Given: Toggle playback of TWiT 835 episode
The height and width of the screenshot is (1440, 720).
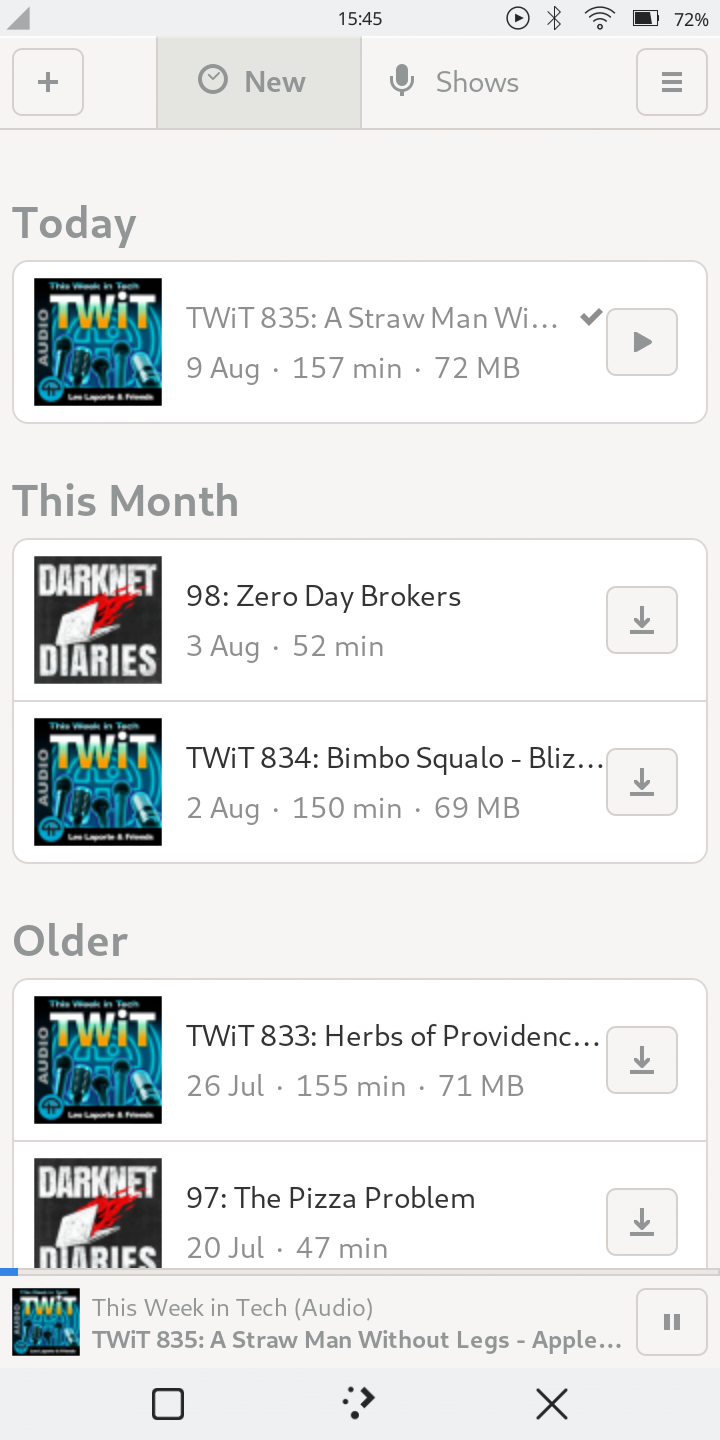Looking at the screenshot, I should (641, 342).
